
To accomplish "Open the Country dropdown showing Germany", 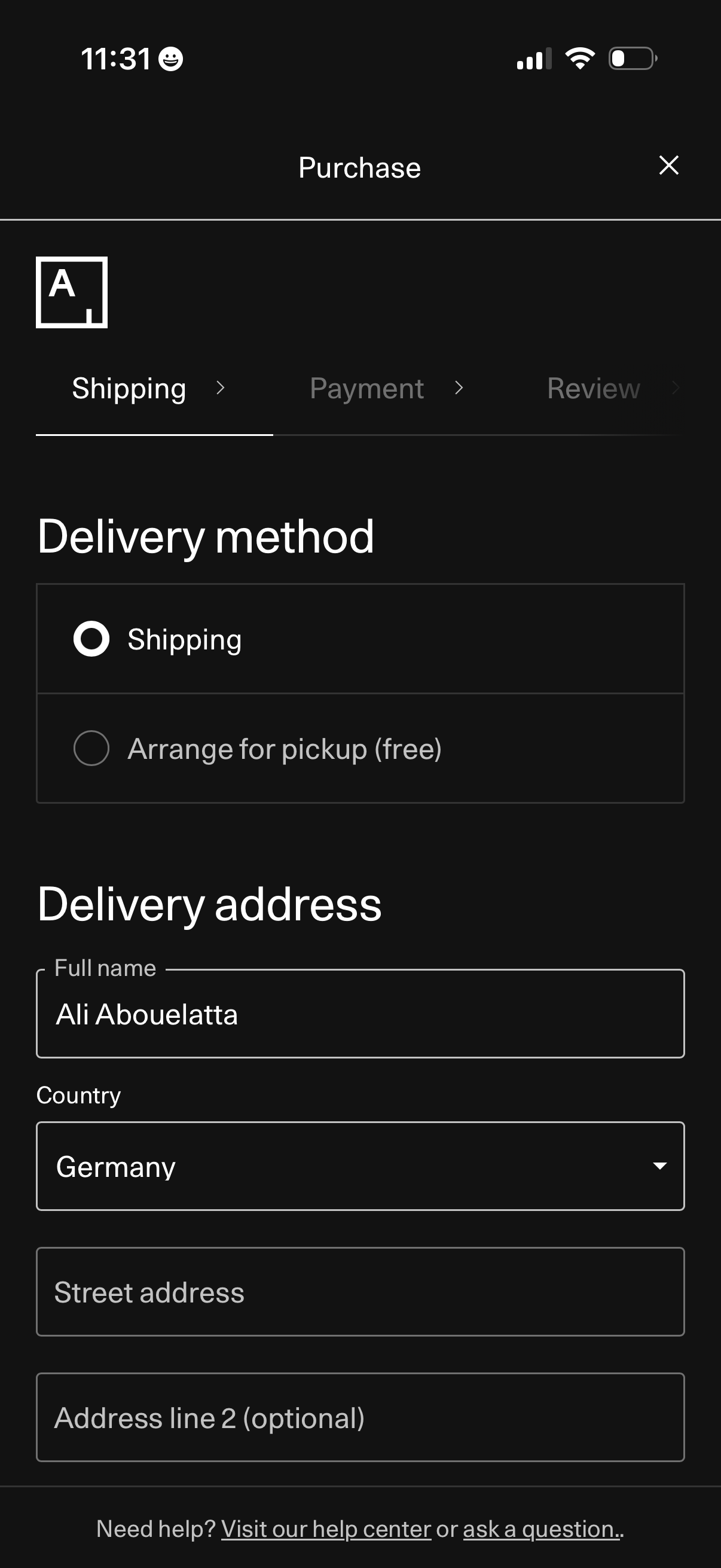I will click(x=360, y=1166).
